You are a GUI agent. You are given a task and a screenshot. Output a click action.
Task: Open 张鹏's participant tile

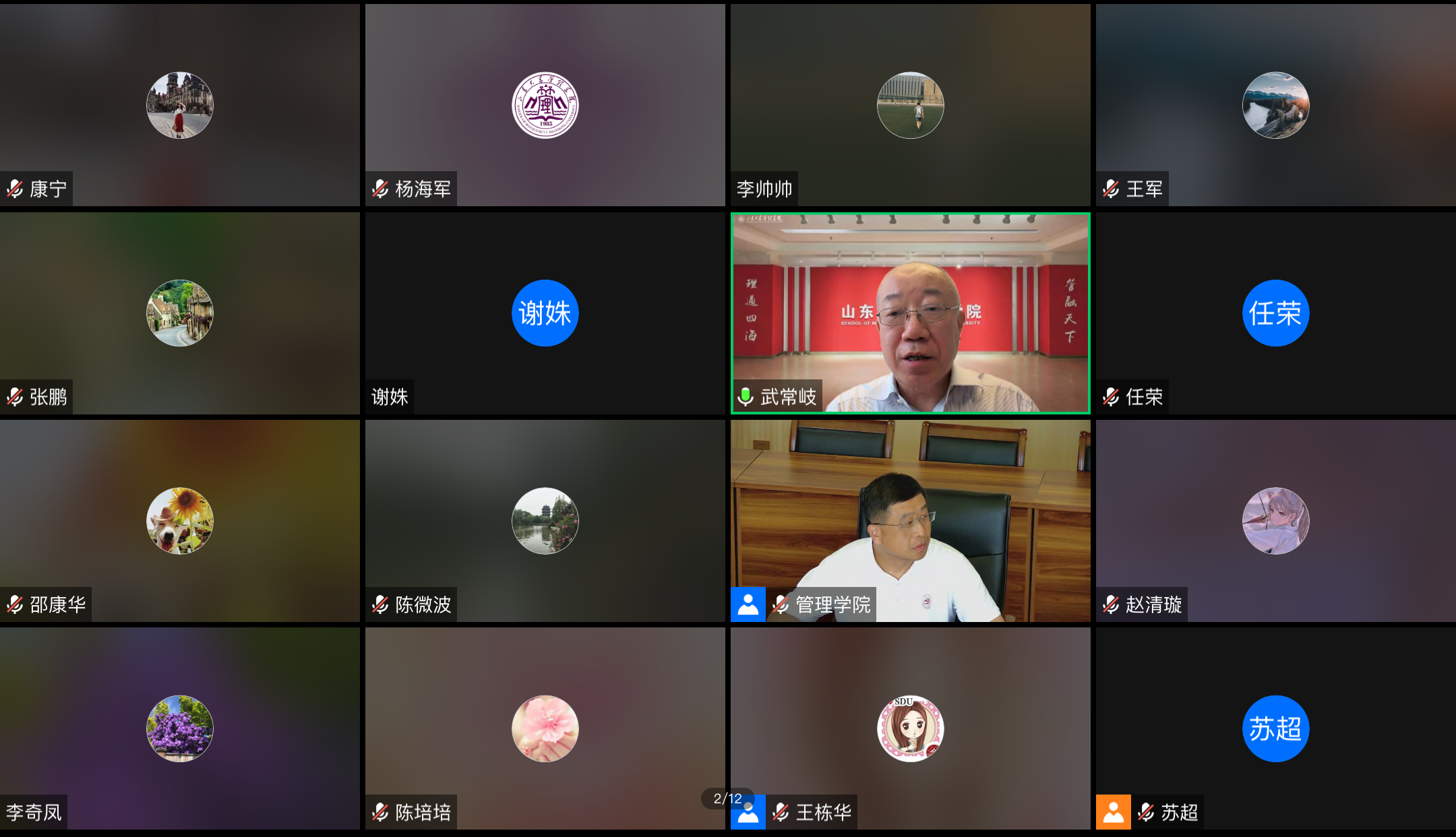pos(180,313)
